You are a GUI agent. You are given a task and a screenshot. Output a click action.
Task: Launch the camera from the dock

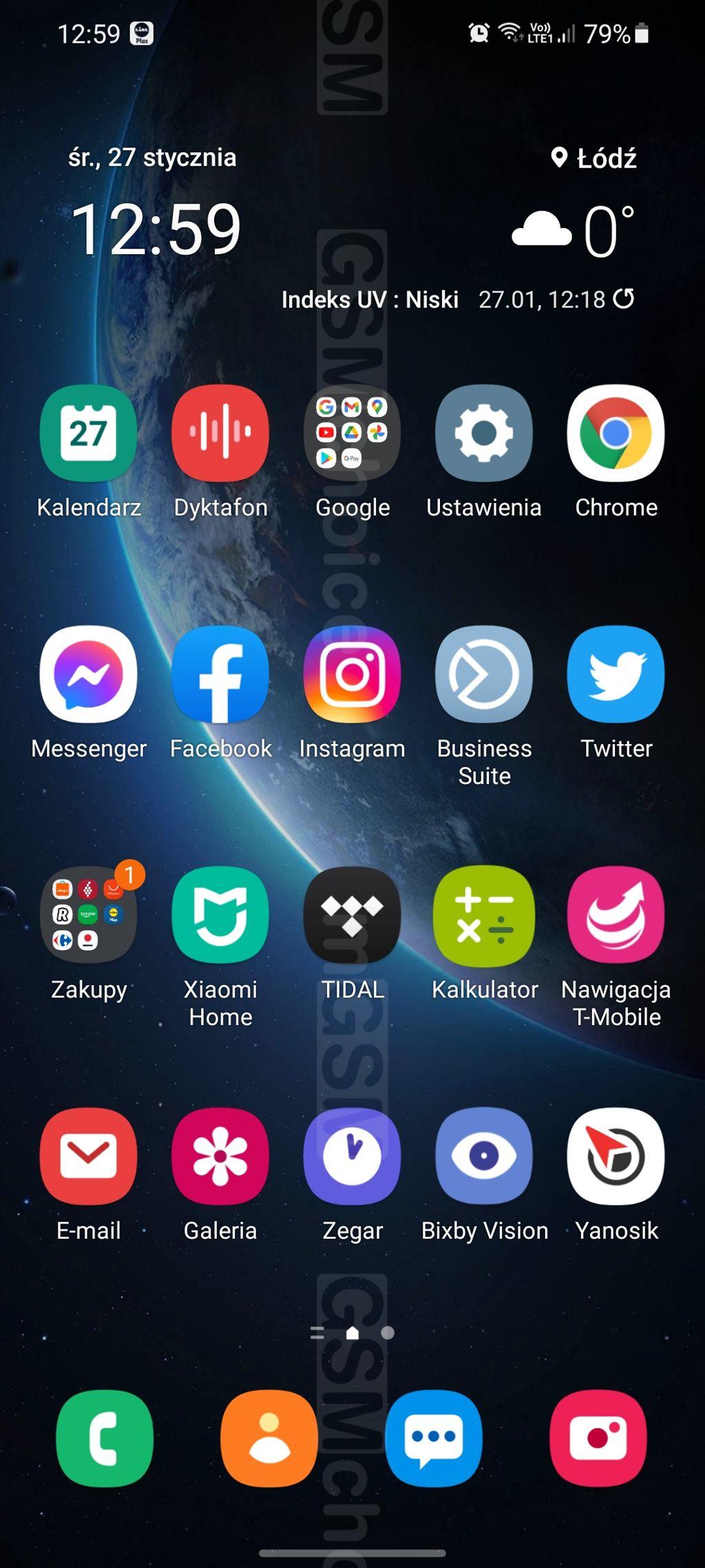click(598, 1438)
